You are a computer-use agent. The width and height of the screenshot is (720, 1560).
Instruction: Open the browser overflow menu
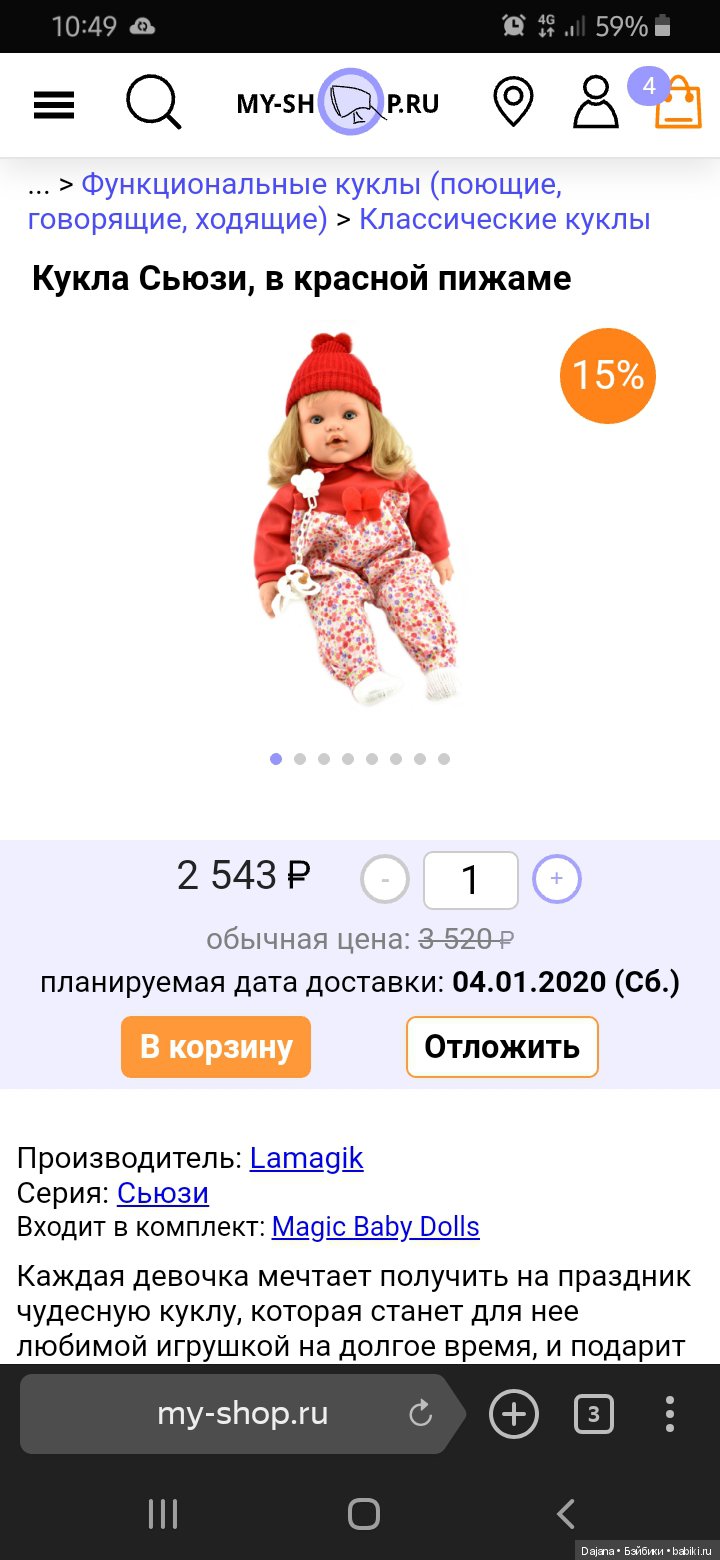tap(670, 1414)
